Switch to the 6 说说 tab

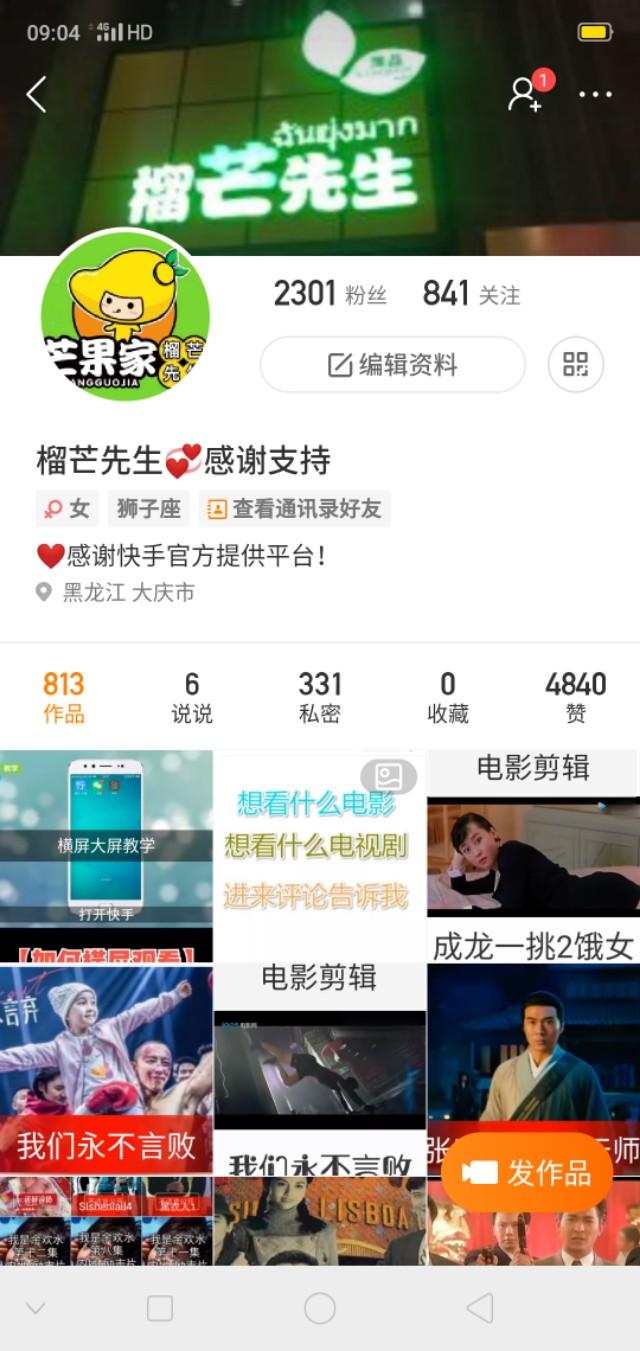[192, 697]
